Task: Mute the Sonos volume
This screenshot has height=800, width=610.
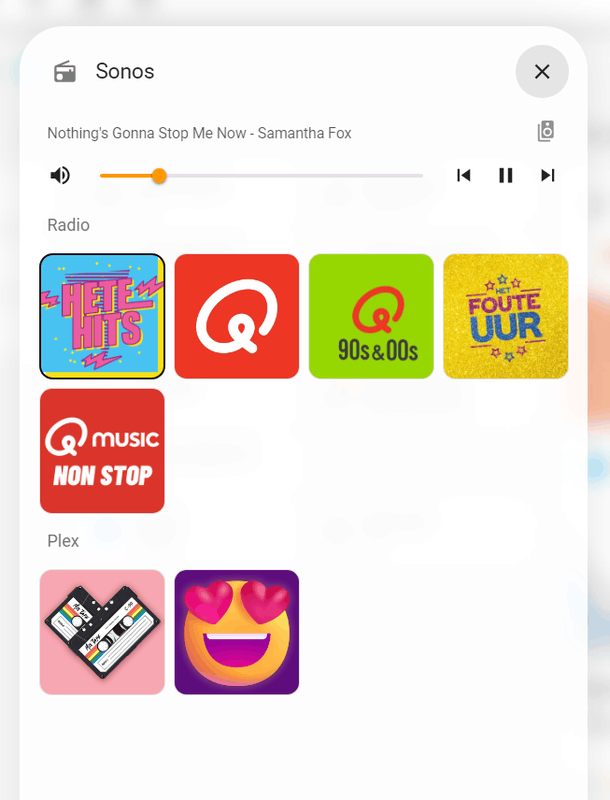Action: click(x=61, y=176)
